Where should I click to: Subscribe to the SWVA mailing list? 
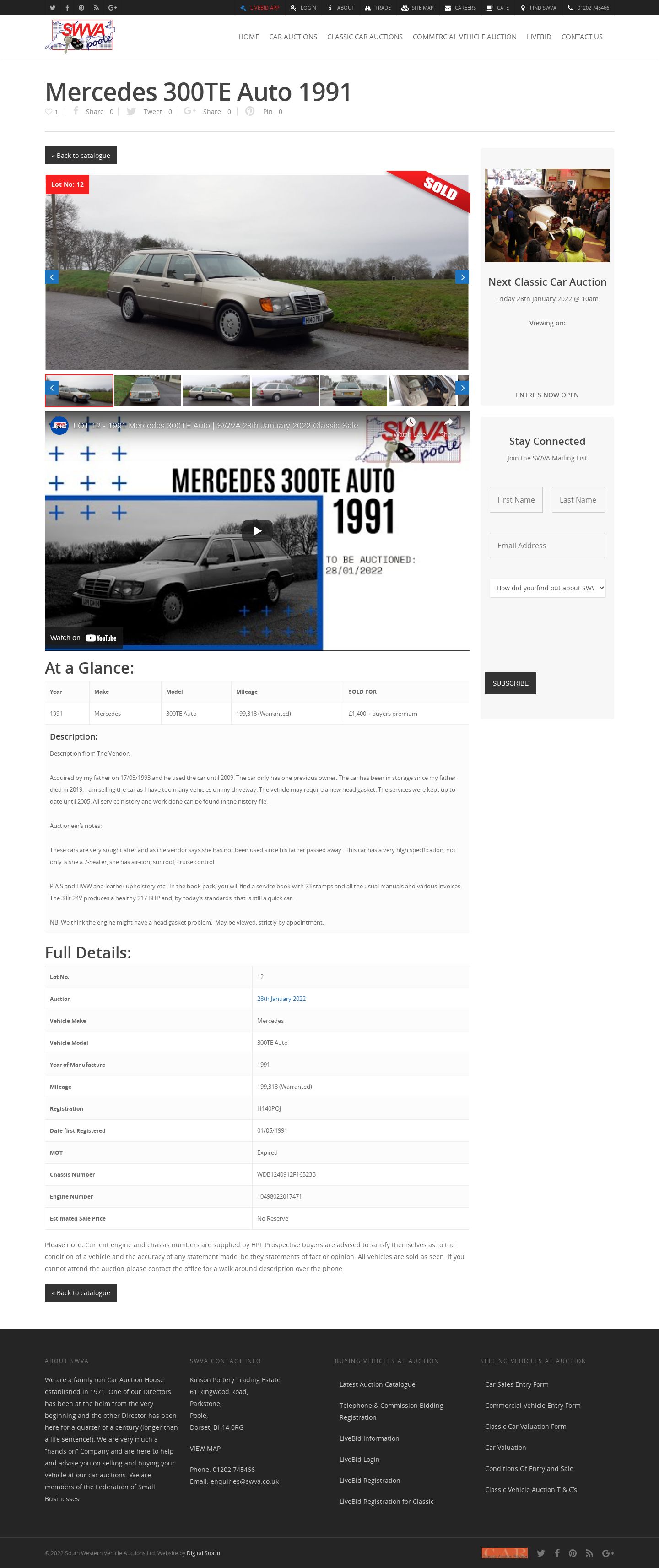point(510,684)
